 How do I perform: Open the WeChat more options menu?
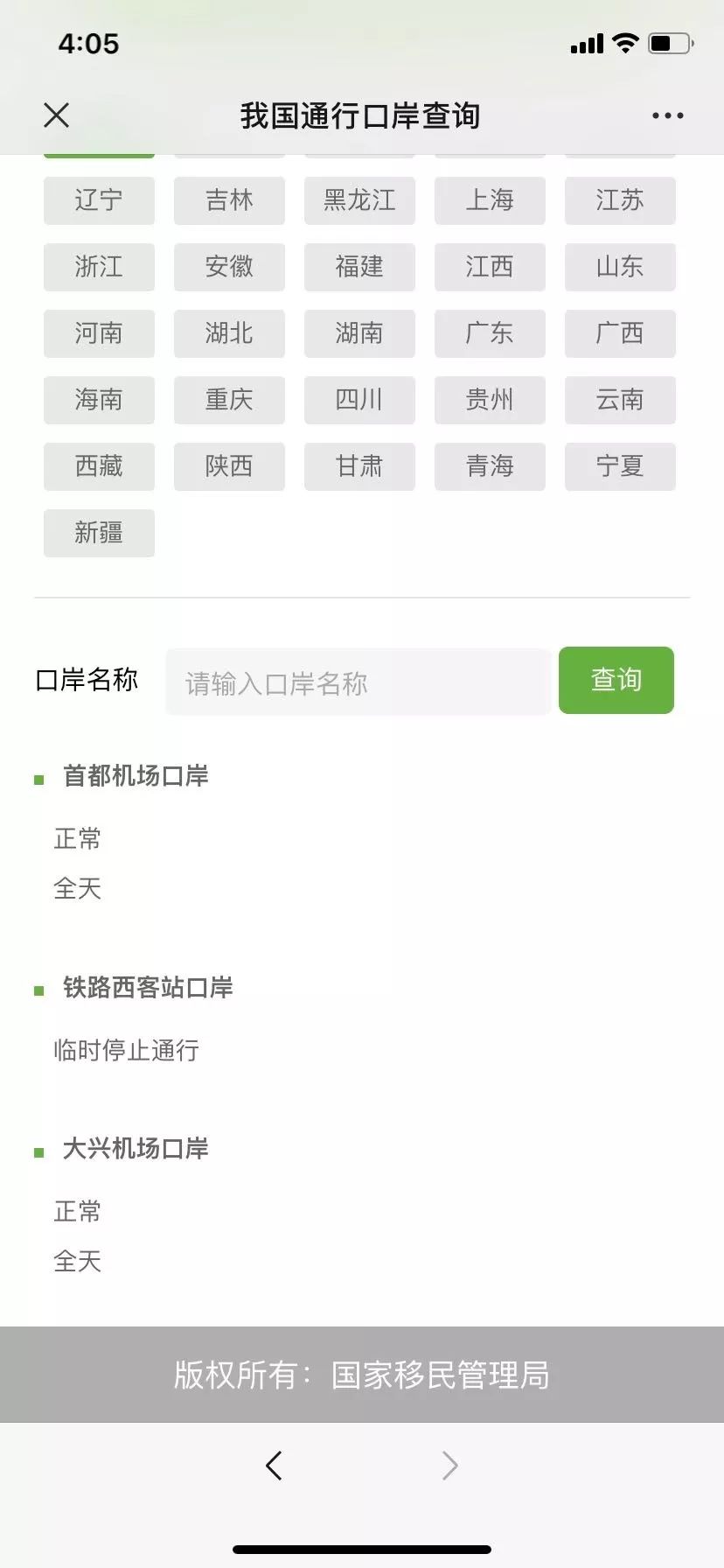(x=667, y=115)
